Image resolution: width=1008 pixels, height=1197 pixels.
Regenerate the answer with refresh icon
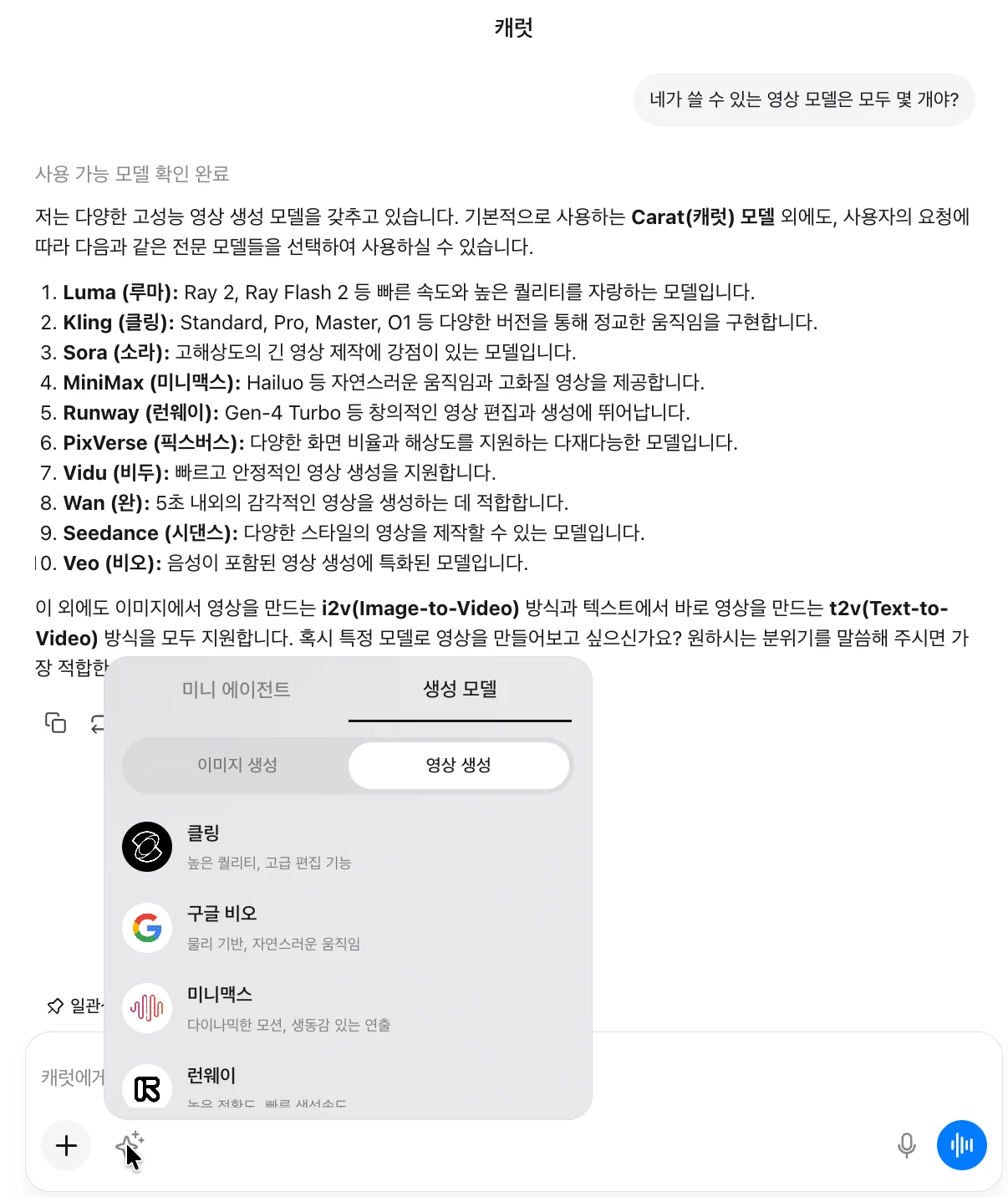pos(99,724)
